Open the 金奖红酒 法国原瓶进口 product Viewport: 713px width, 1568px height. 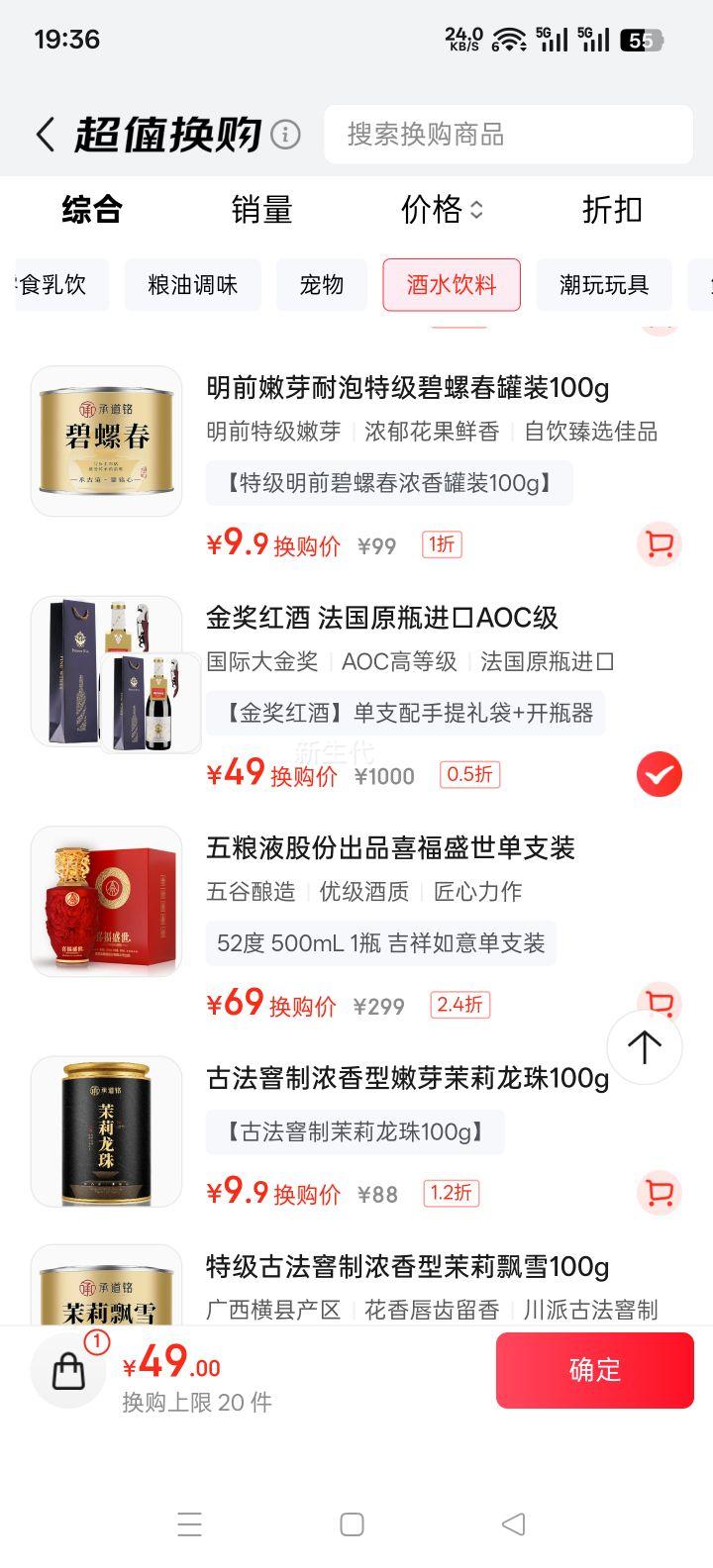point(381,618)
